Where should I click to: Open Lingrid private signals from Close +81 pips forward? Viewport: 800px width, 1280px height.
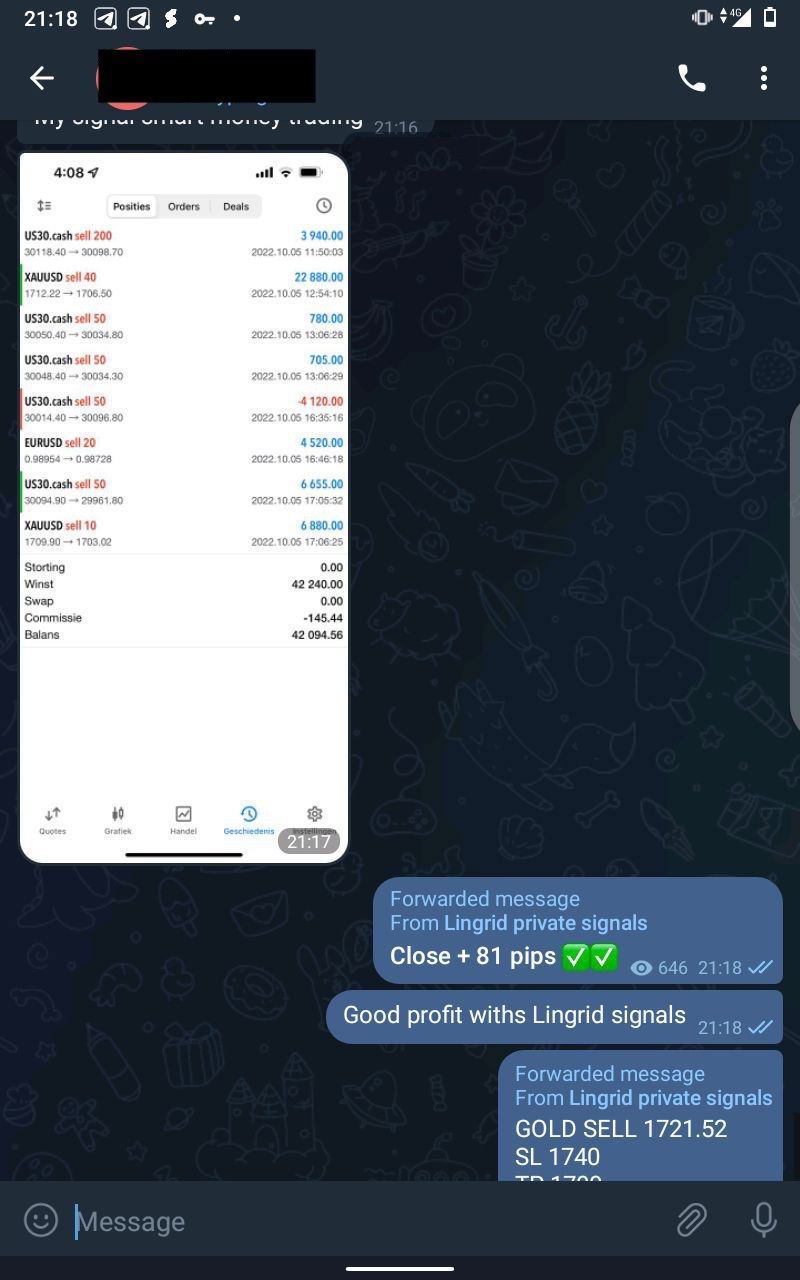[x=545, y=923]
